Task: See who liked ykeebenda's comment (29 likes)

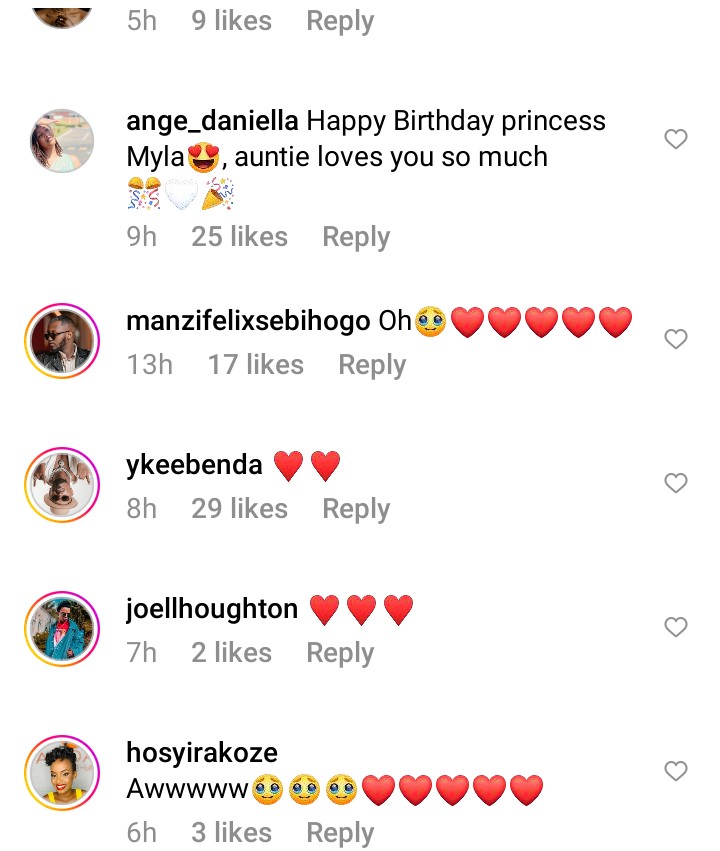Action: [239, 509]
